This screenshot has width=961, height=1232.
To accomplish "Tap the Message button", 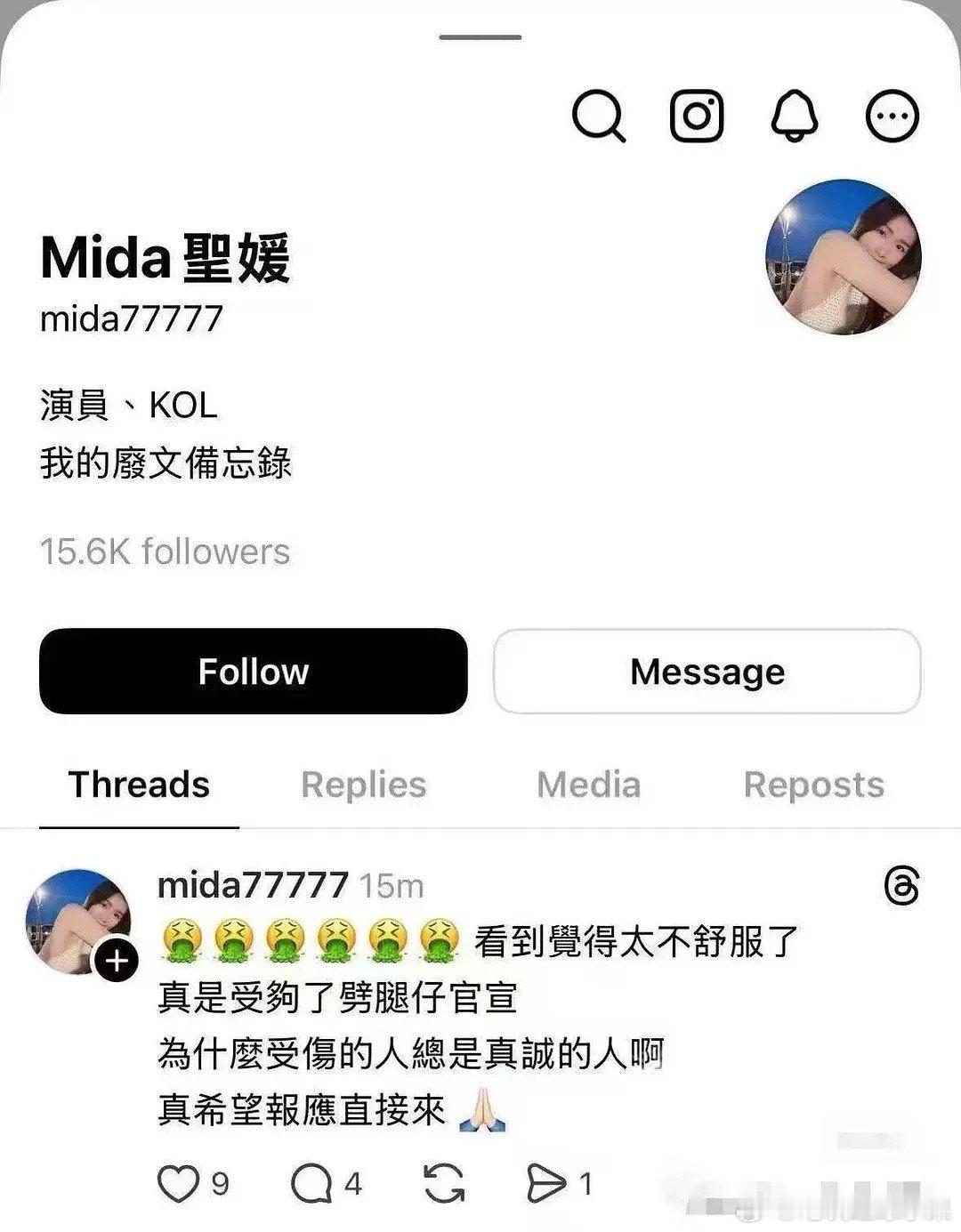I will pyautogui.click(x=706, y=672).
